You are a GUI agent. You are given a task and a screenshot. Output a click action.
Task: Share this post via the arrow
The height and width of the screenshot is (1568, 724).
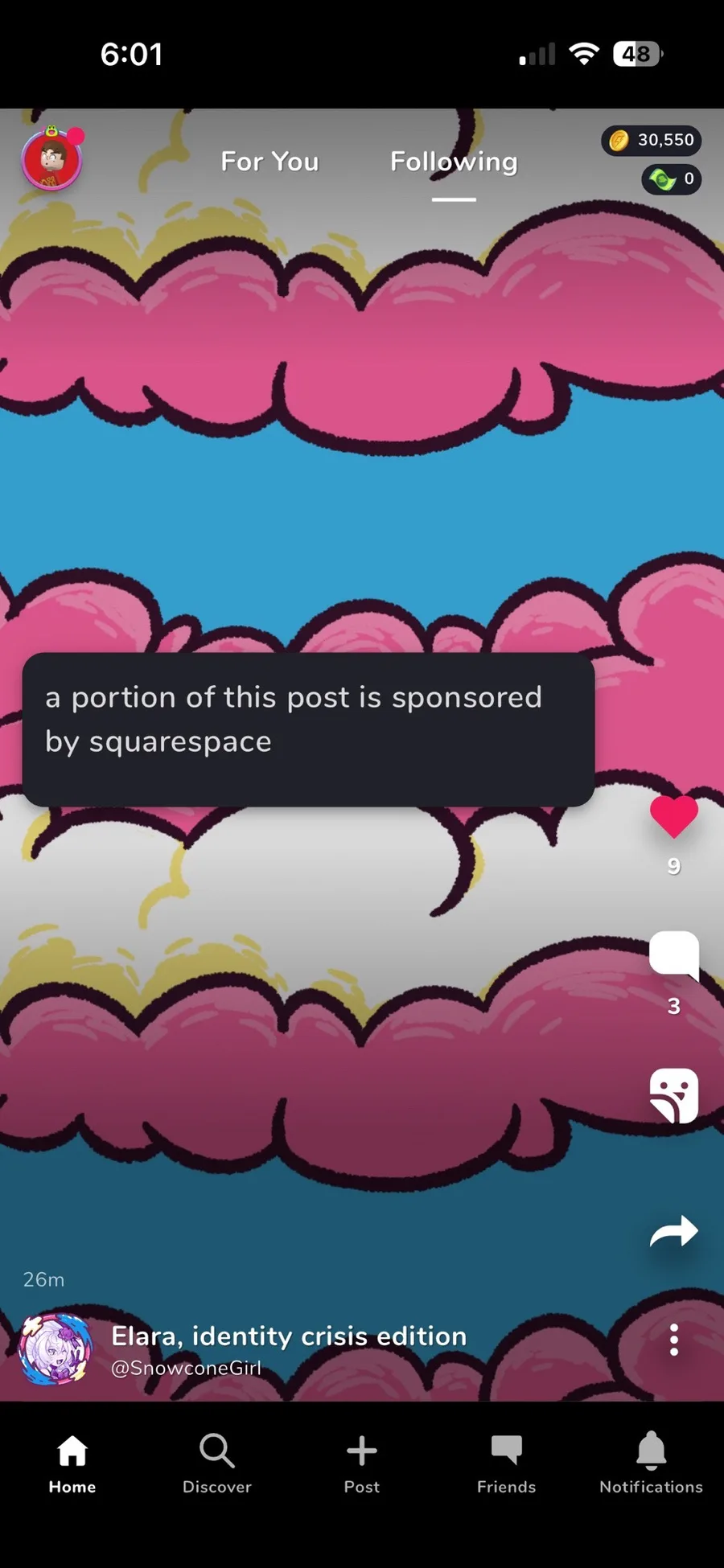point(674,1231)
